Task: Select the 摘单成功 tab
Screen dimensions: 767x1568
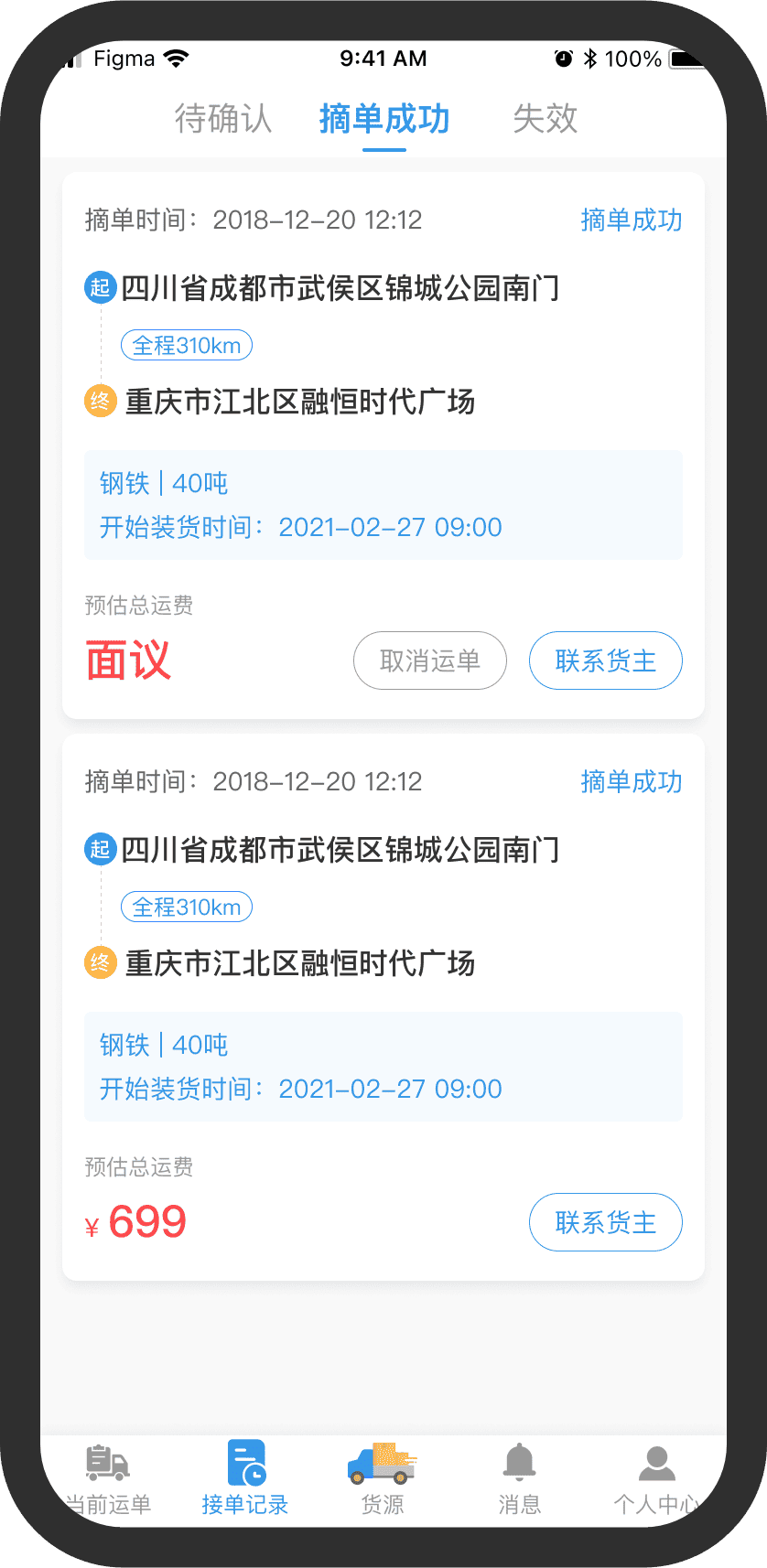Action: click(384, 119)
